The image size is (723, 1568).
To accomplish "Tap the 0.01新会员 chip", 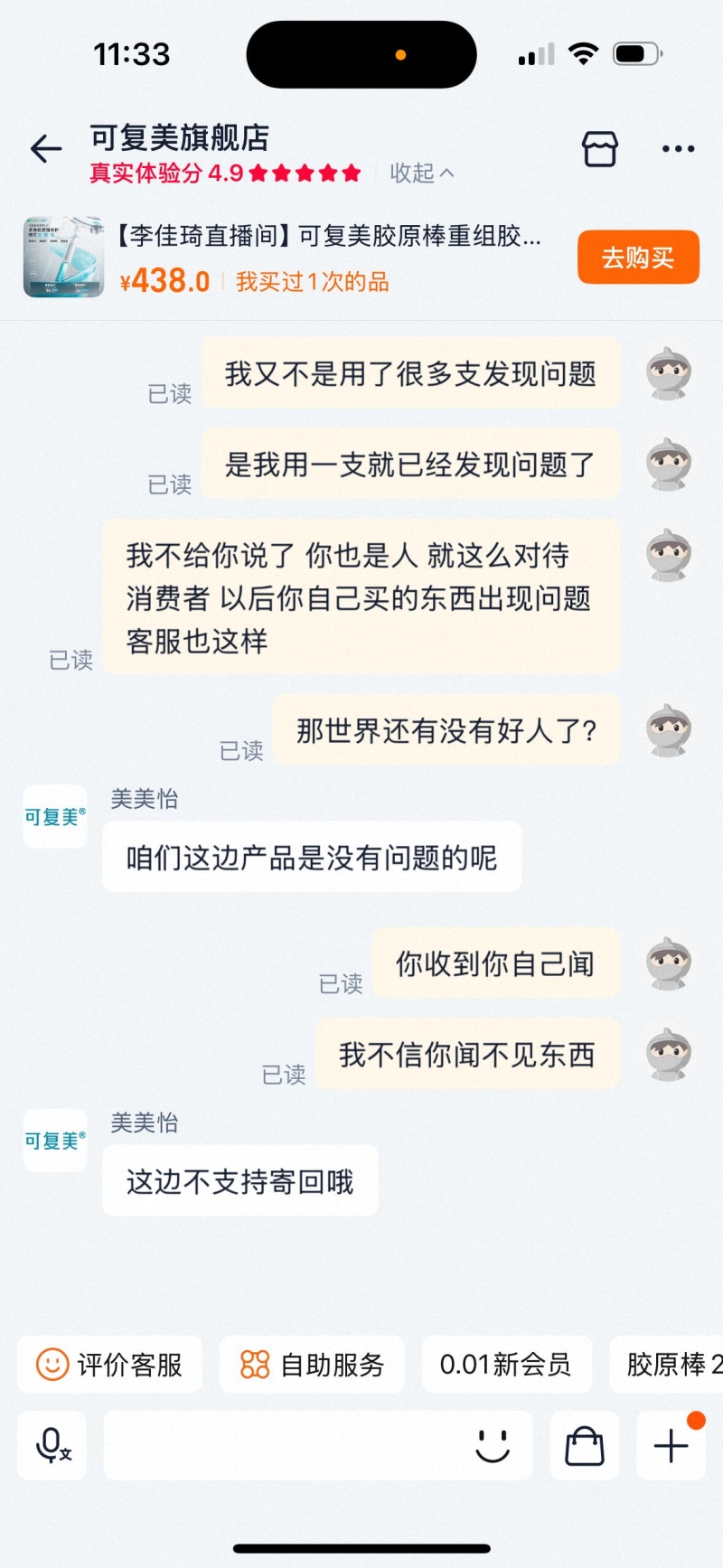I will 506,1364.
